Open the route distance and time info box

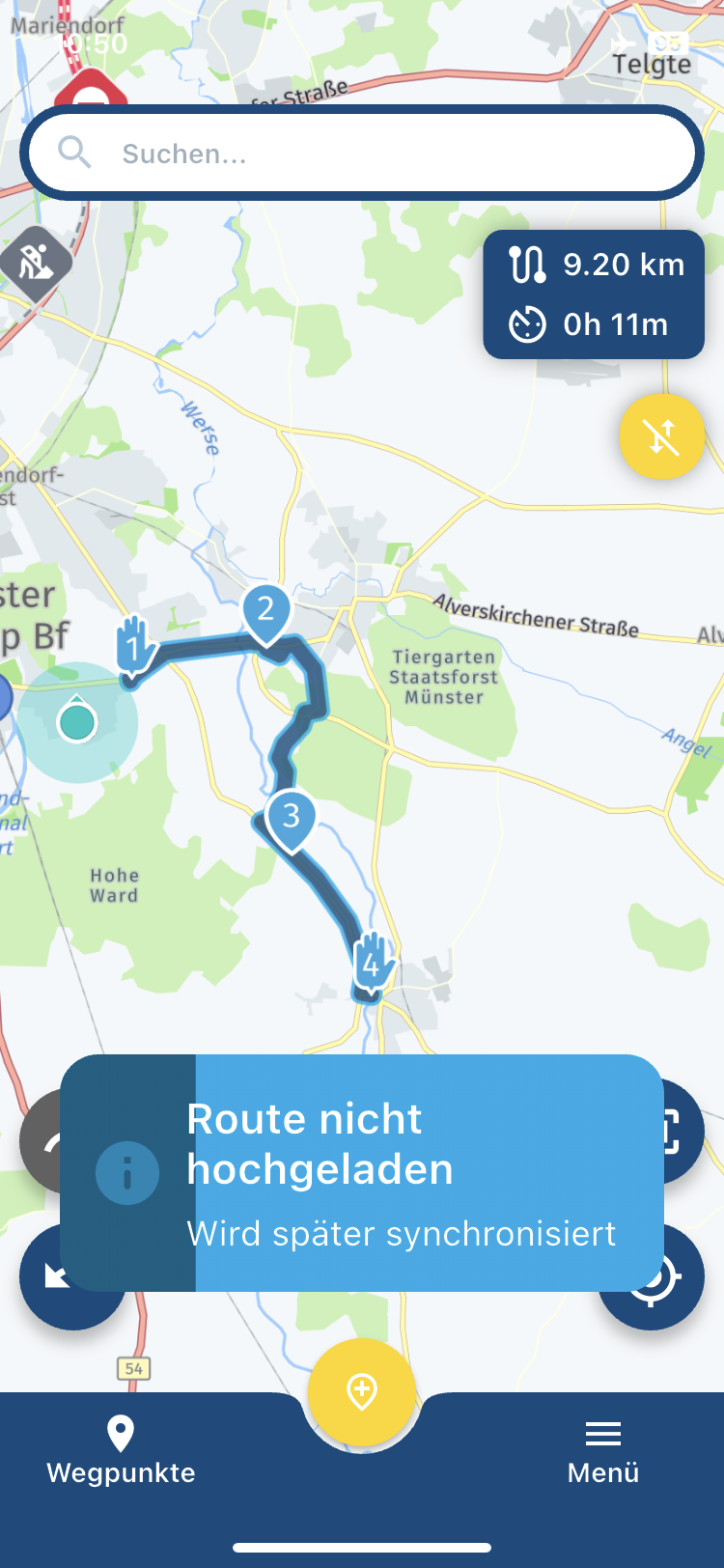pyautogui.click(x=594, y=294)
